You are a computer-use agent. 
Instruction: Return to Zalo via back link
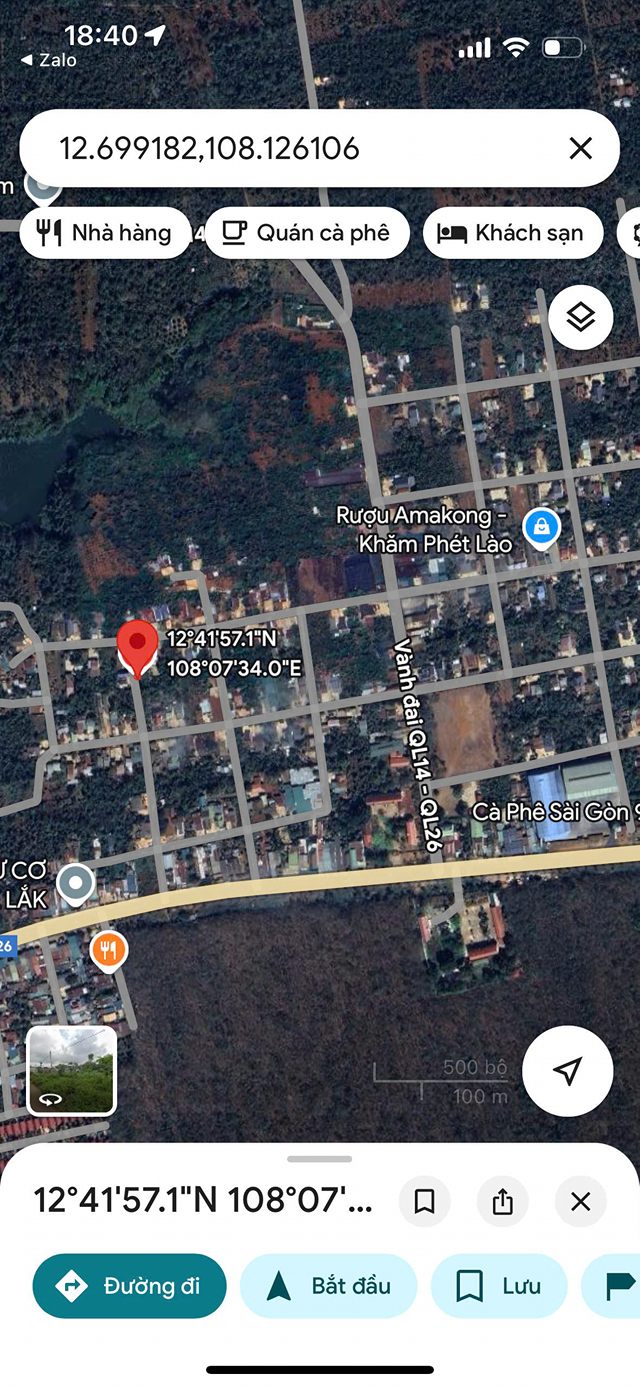[49, 60]
